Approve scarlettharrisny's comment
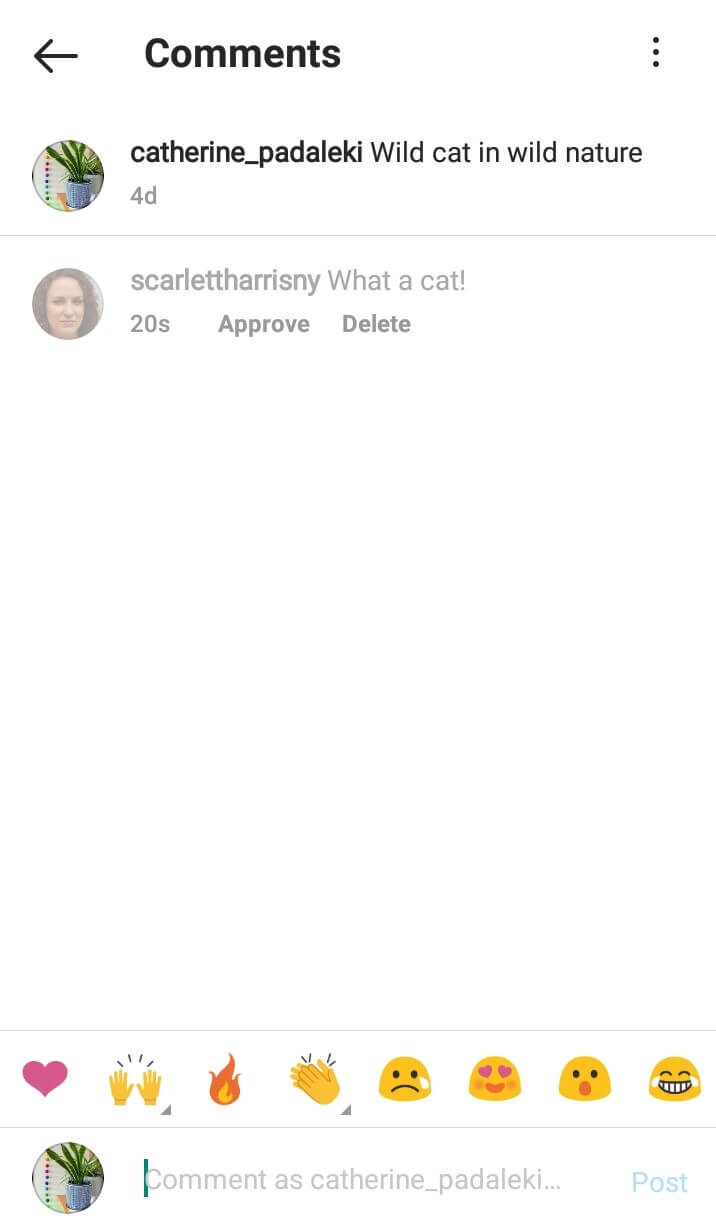 point(264,324)
